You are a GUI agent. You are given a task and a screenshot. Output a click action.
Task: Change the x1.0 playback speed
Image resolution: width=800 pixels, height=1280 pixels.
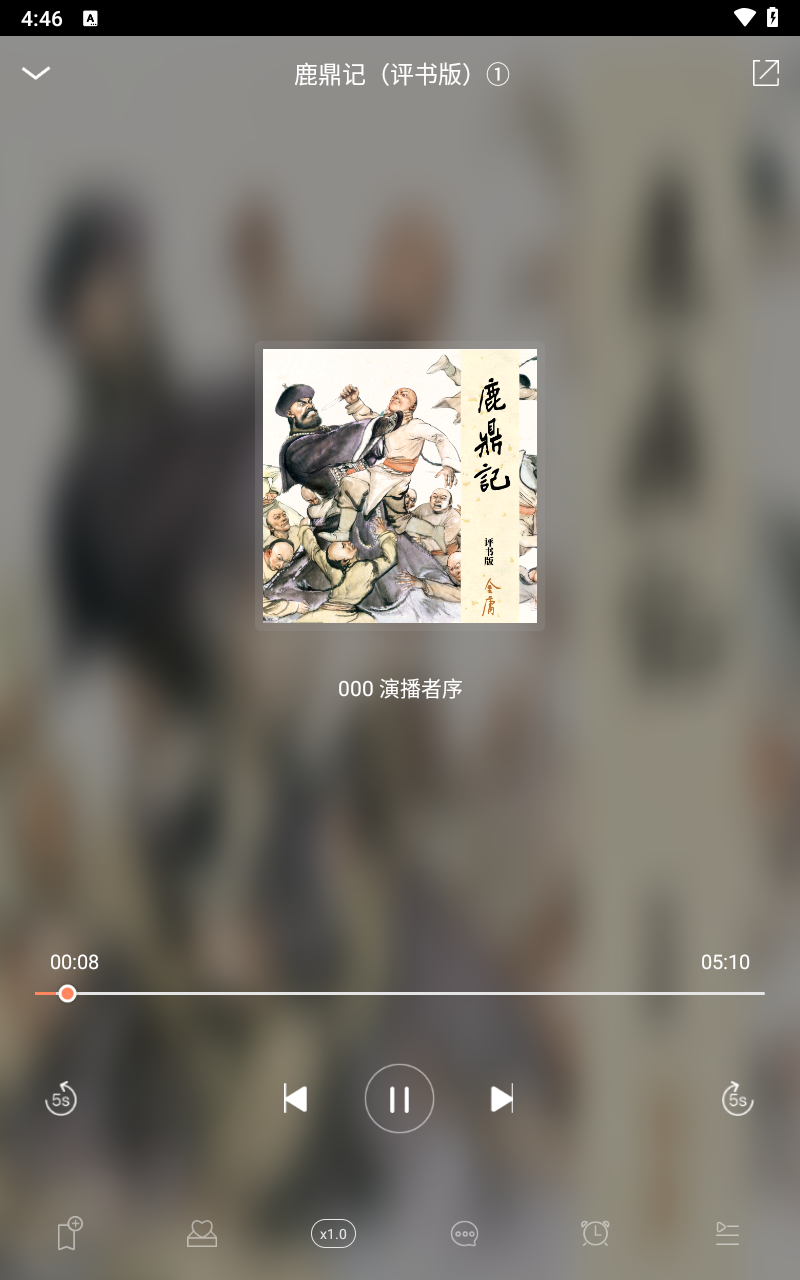tap(333, 1234)
